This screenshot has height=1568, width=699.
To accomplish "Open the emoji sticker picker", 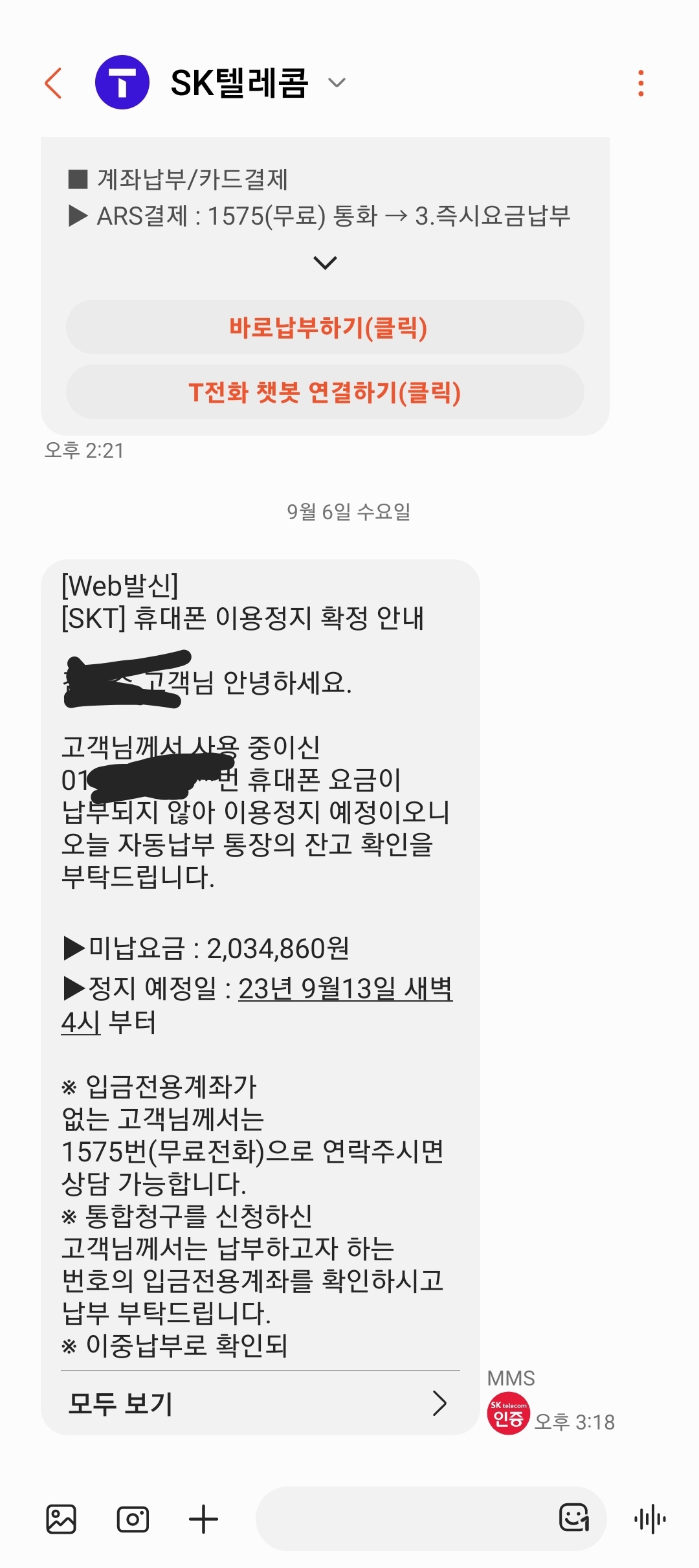I will (x=574, y=1518).
